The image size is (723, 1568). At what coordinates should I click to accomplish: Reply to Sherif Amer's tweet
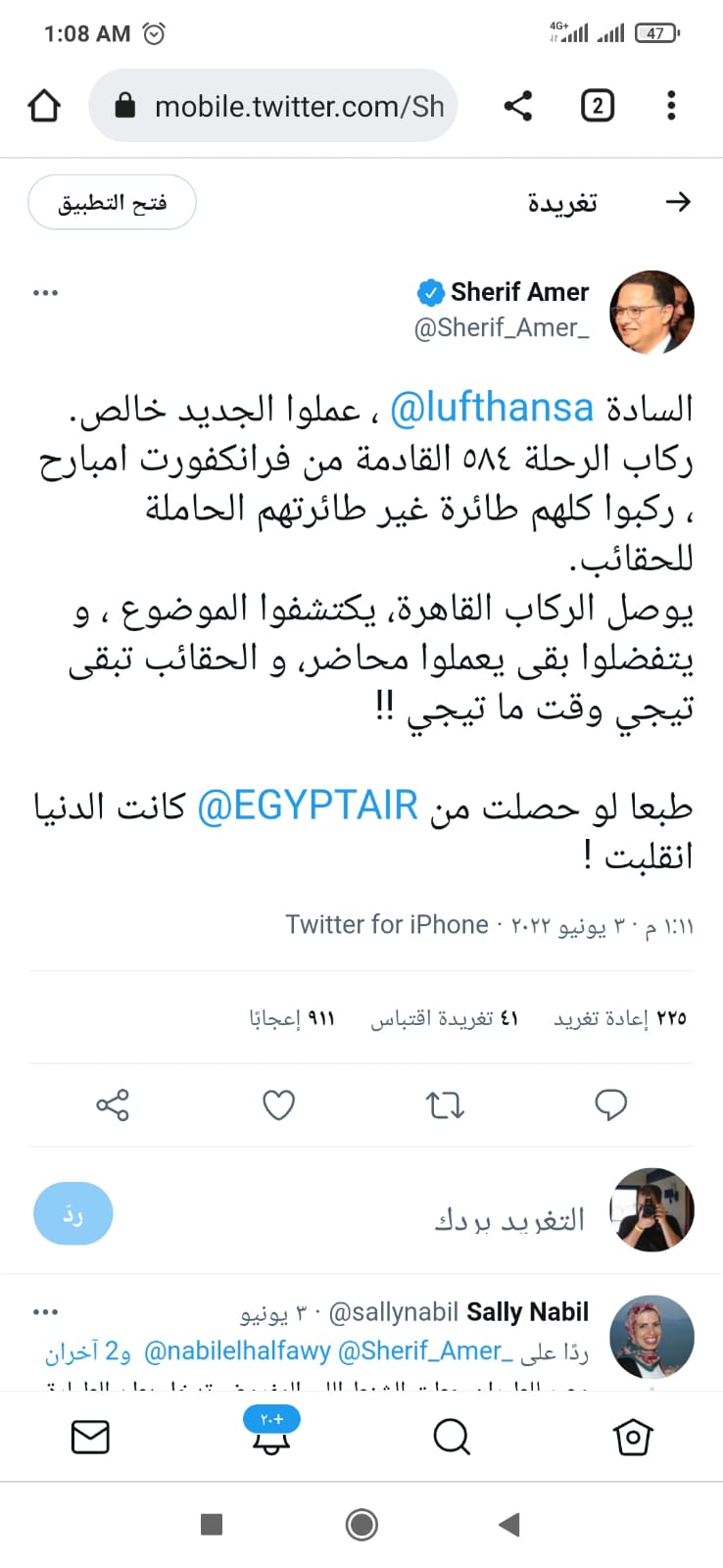[611, 1105]
